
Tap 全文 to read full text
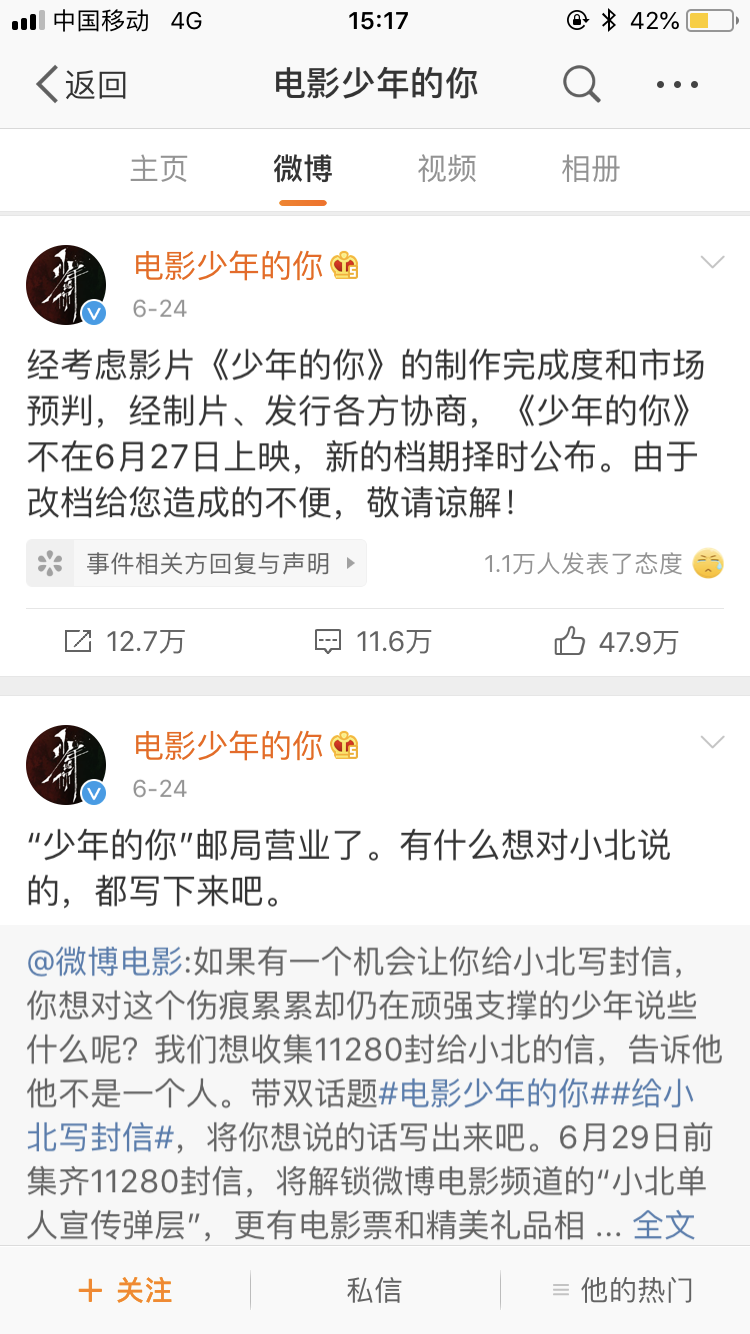pyautogui.click(x=664, y=1225)
